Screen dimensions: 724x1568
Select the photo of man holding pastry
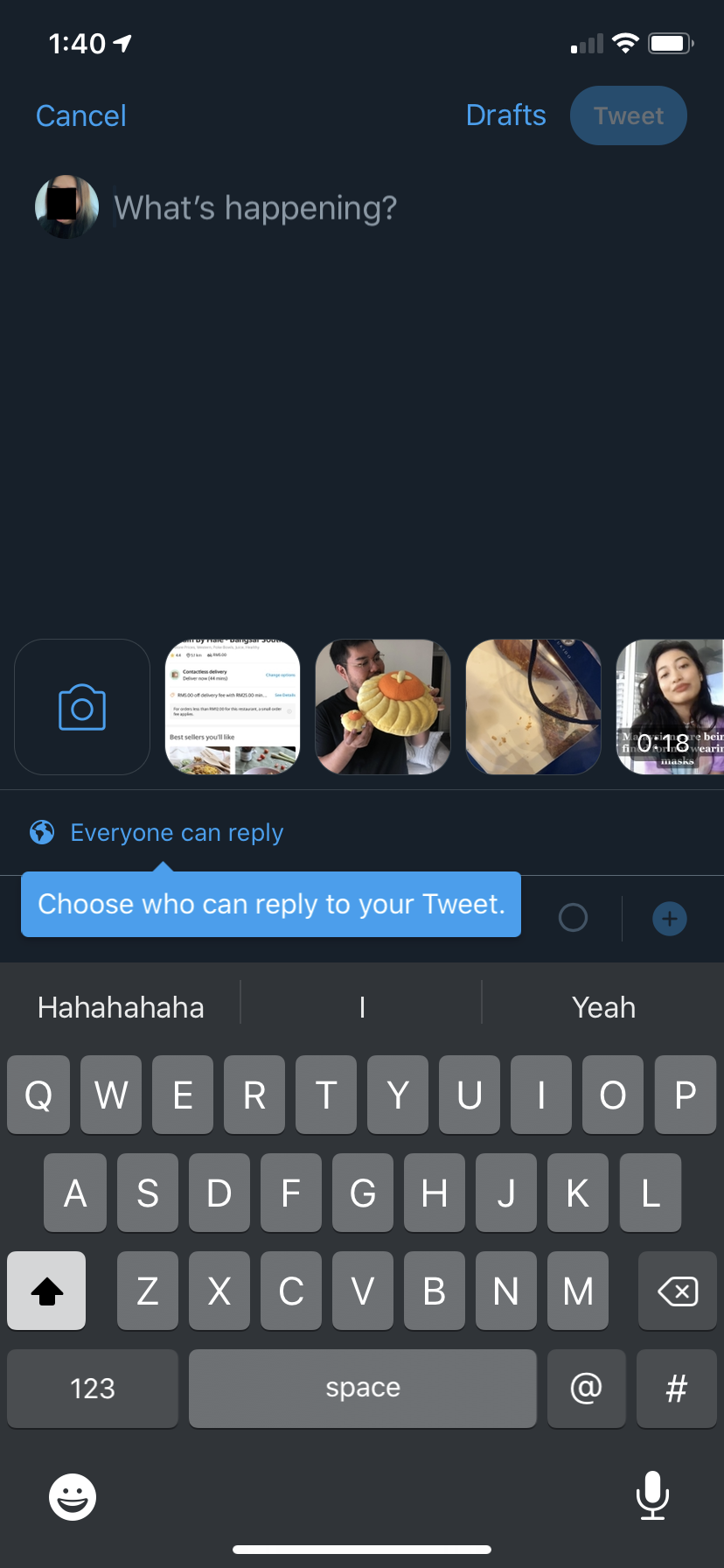click(383, 707)
